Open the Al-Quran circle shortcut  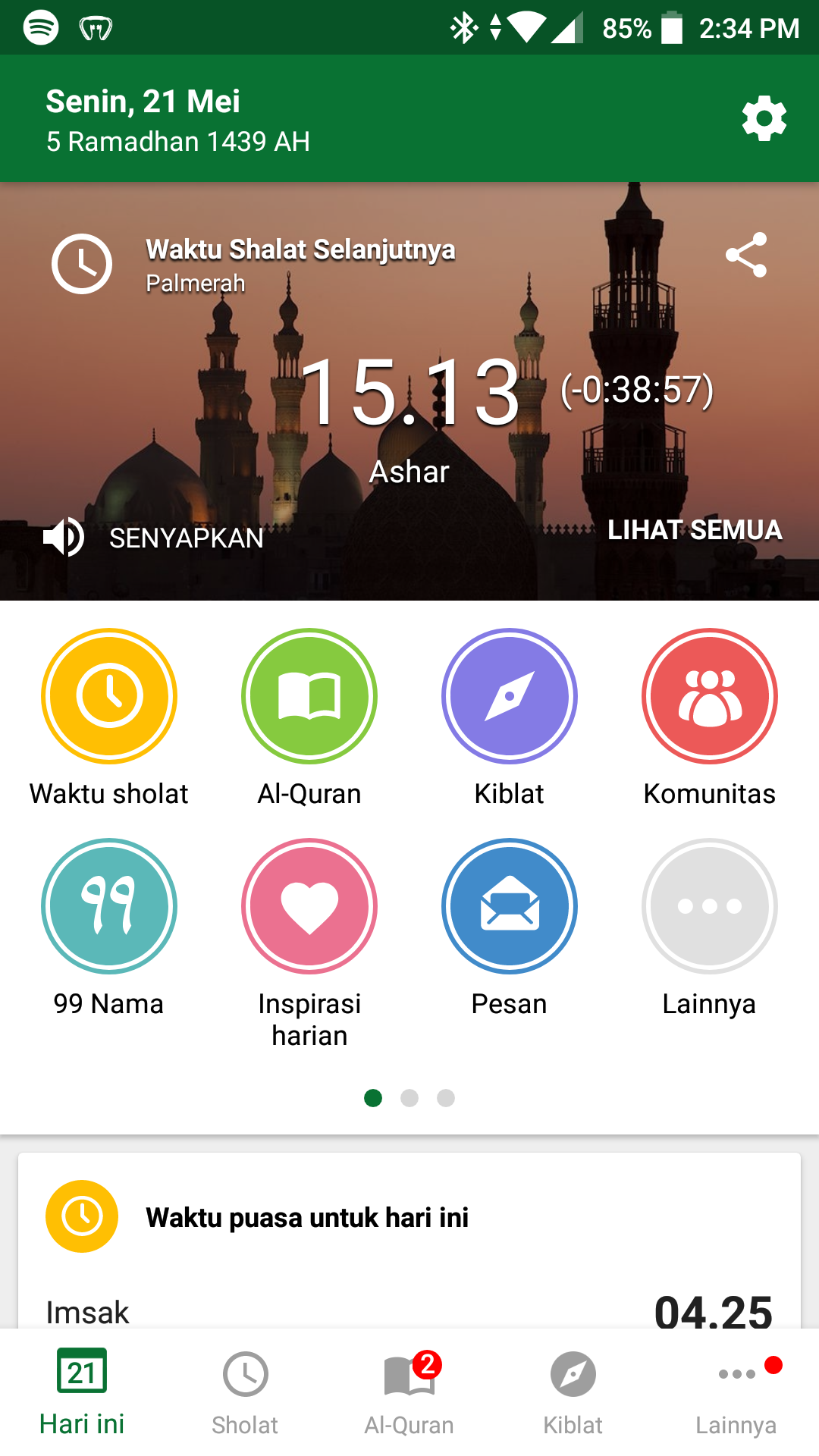[309, 696]
